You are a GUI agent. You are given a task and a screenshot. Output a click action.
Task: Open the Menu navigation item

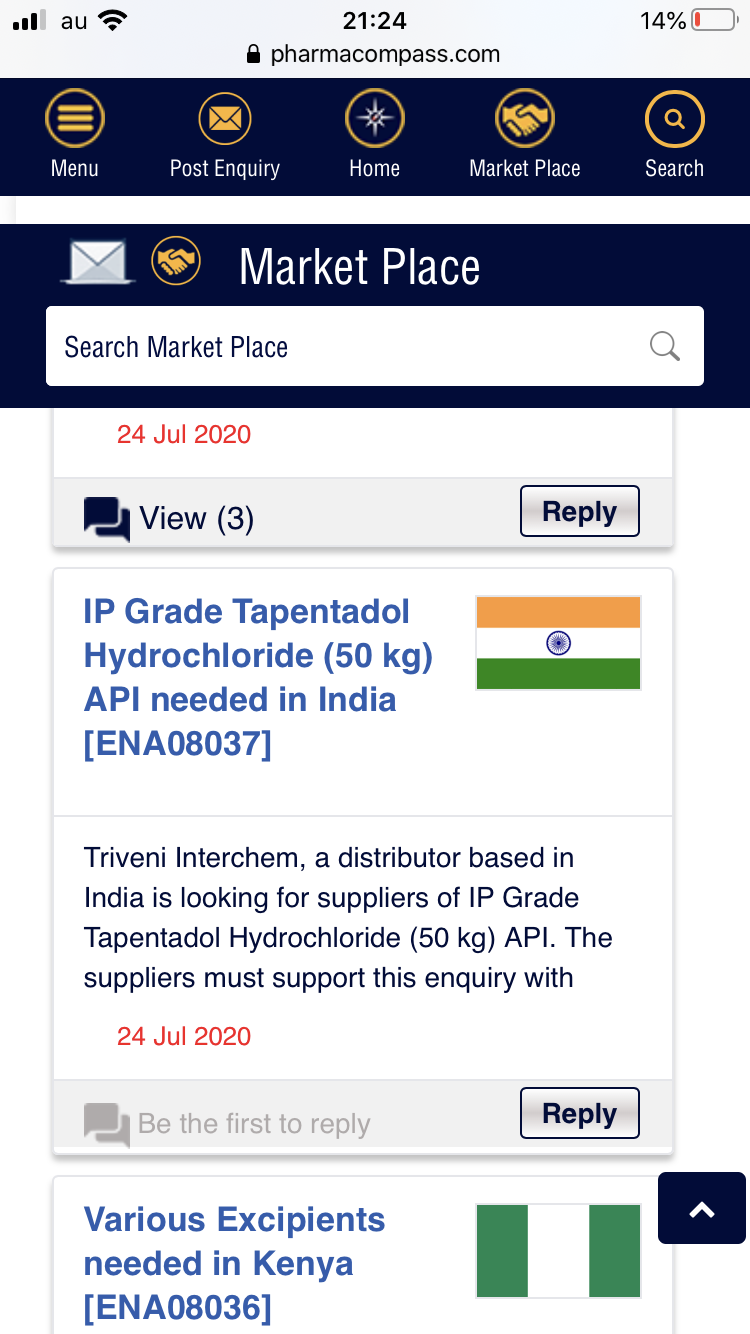pos(75,135)
